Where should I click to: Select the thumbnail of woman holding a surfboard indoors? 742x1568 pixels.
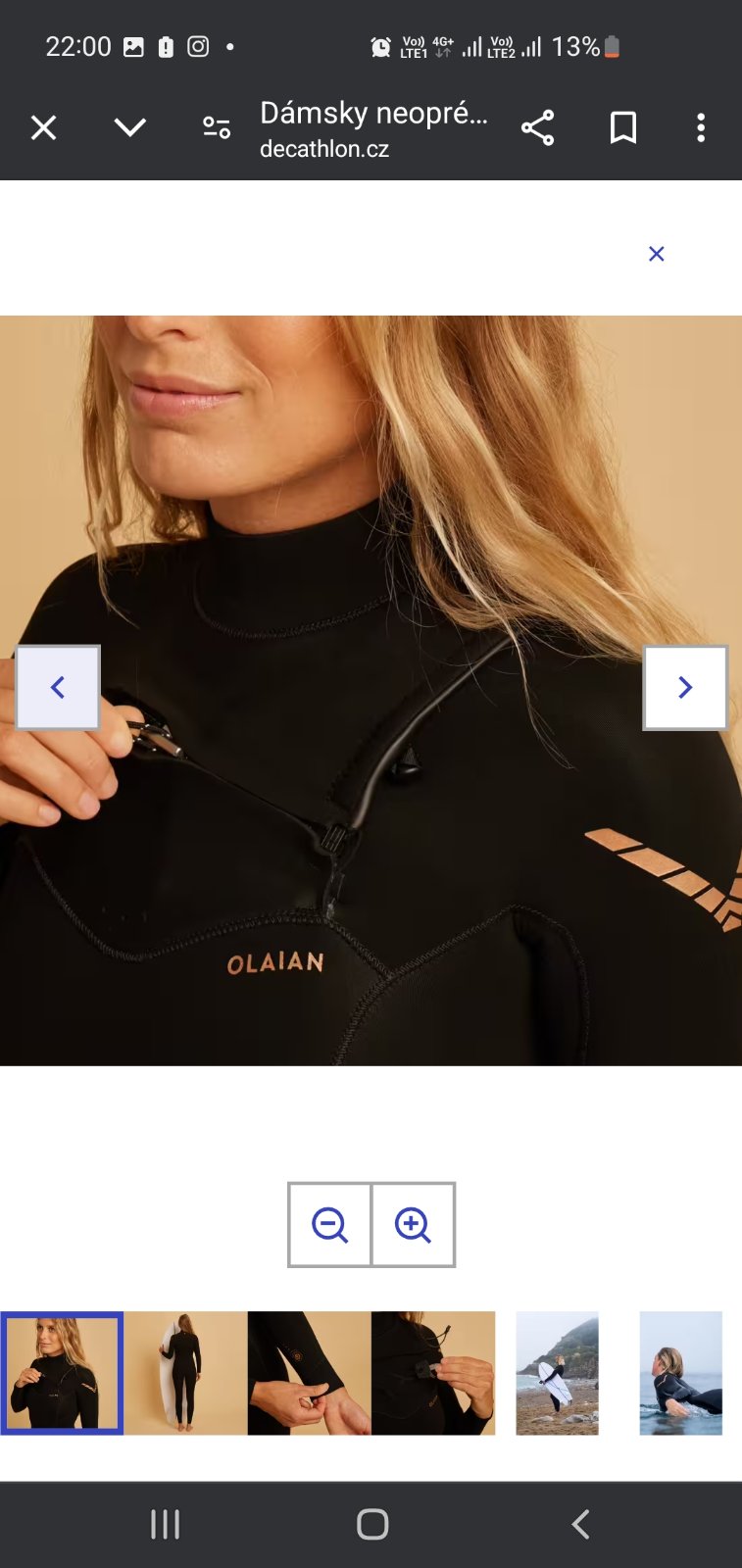[185, 1373]
